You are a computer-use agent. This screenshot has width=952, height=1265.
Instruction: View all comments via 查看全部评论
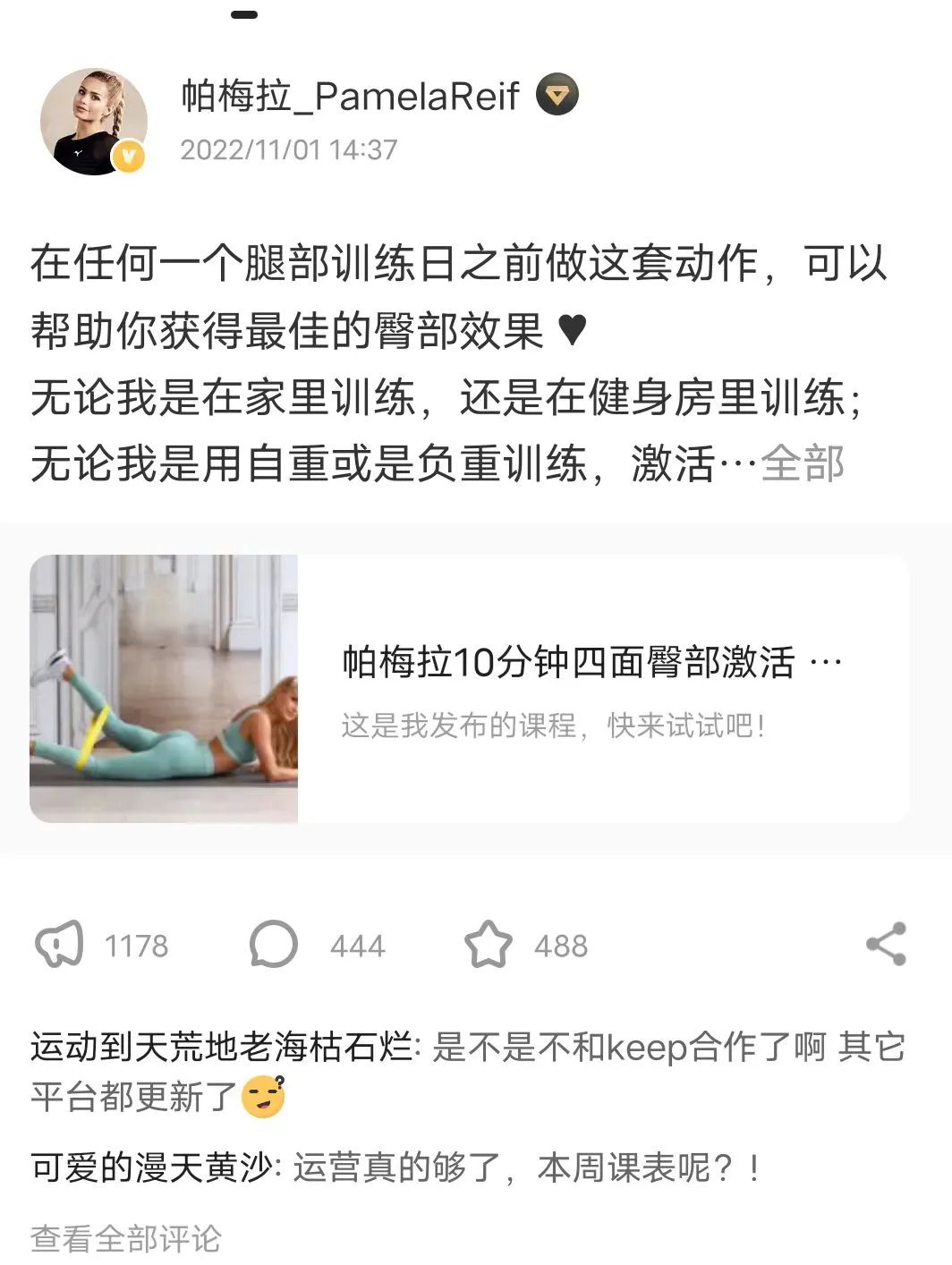[x=125, y=1238]
